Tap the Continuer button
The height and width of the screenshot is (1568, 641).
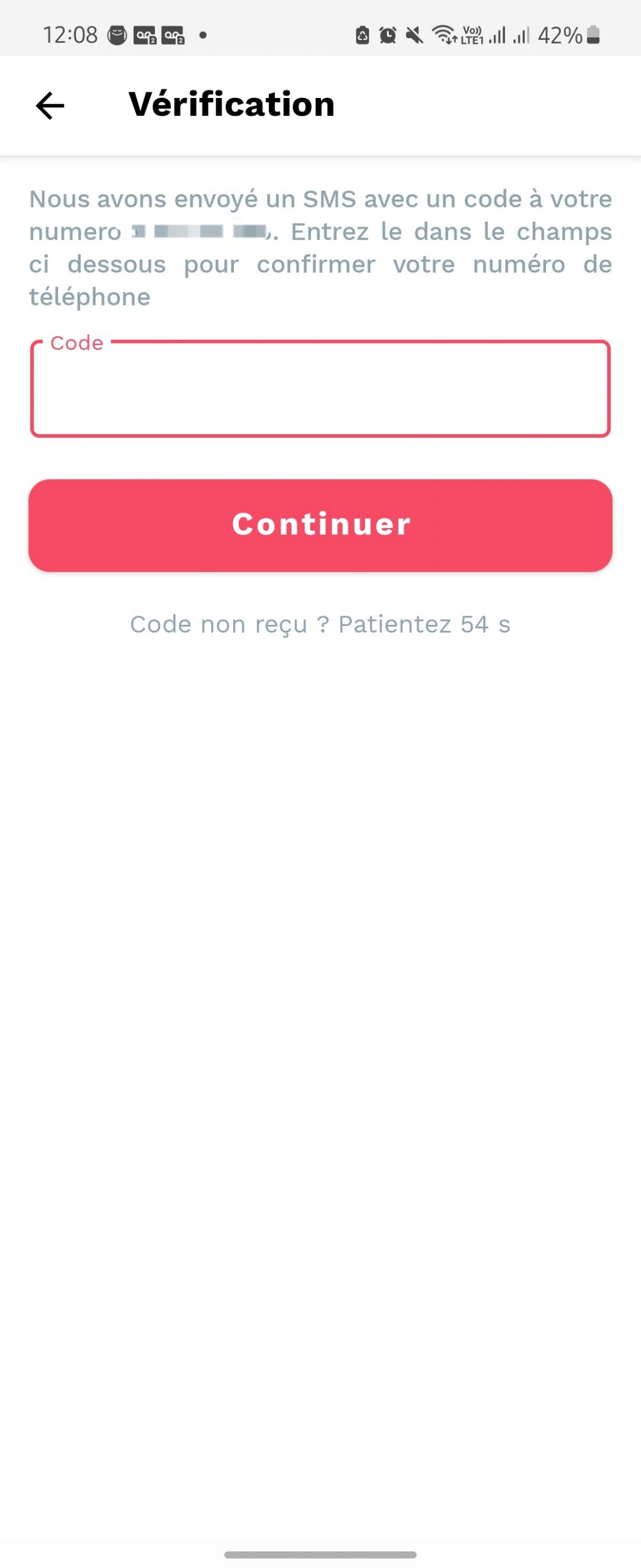(x=320, y=525)
